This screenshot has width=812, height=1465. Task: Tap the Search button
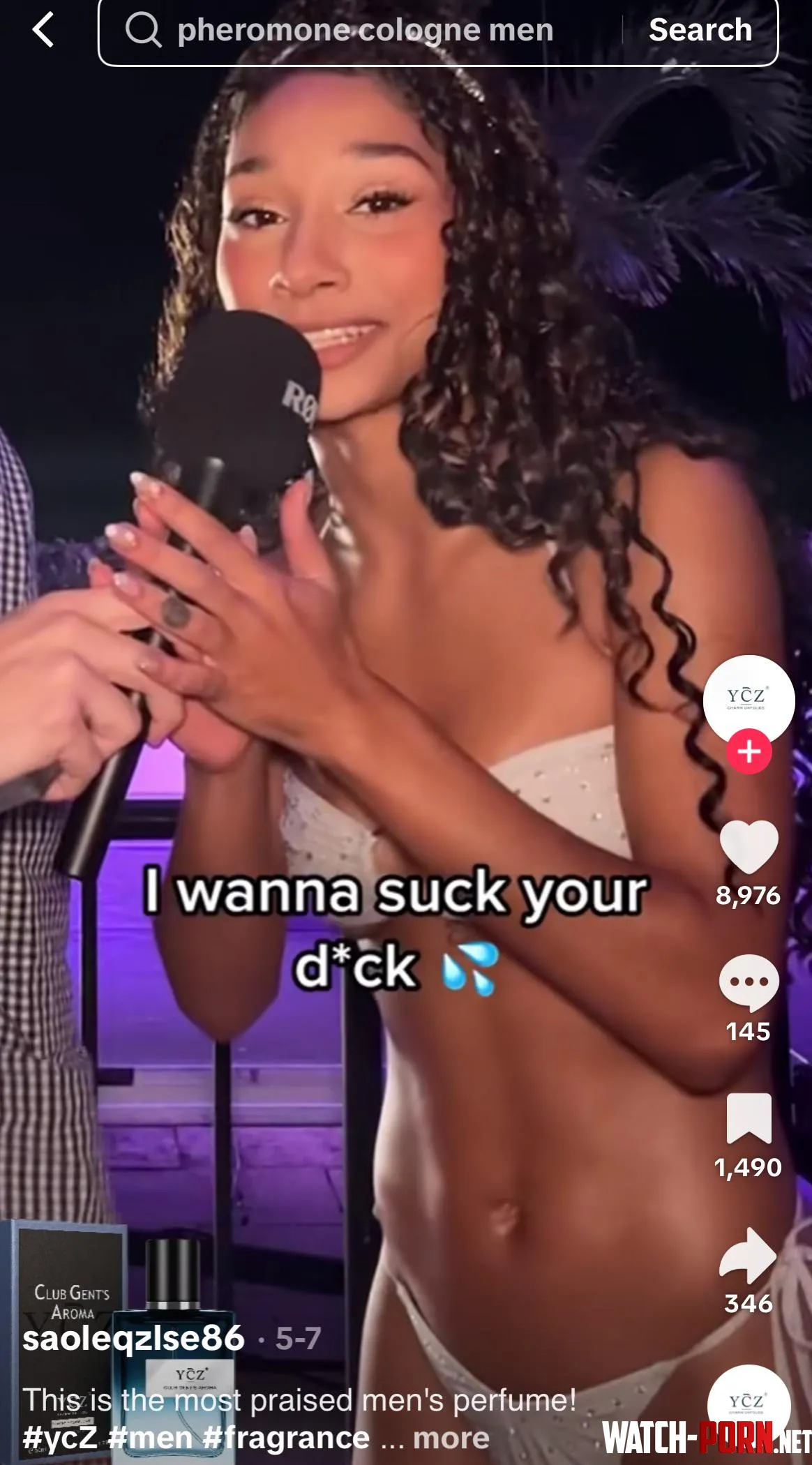700,31
